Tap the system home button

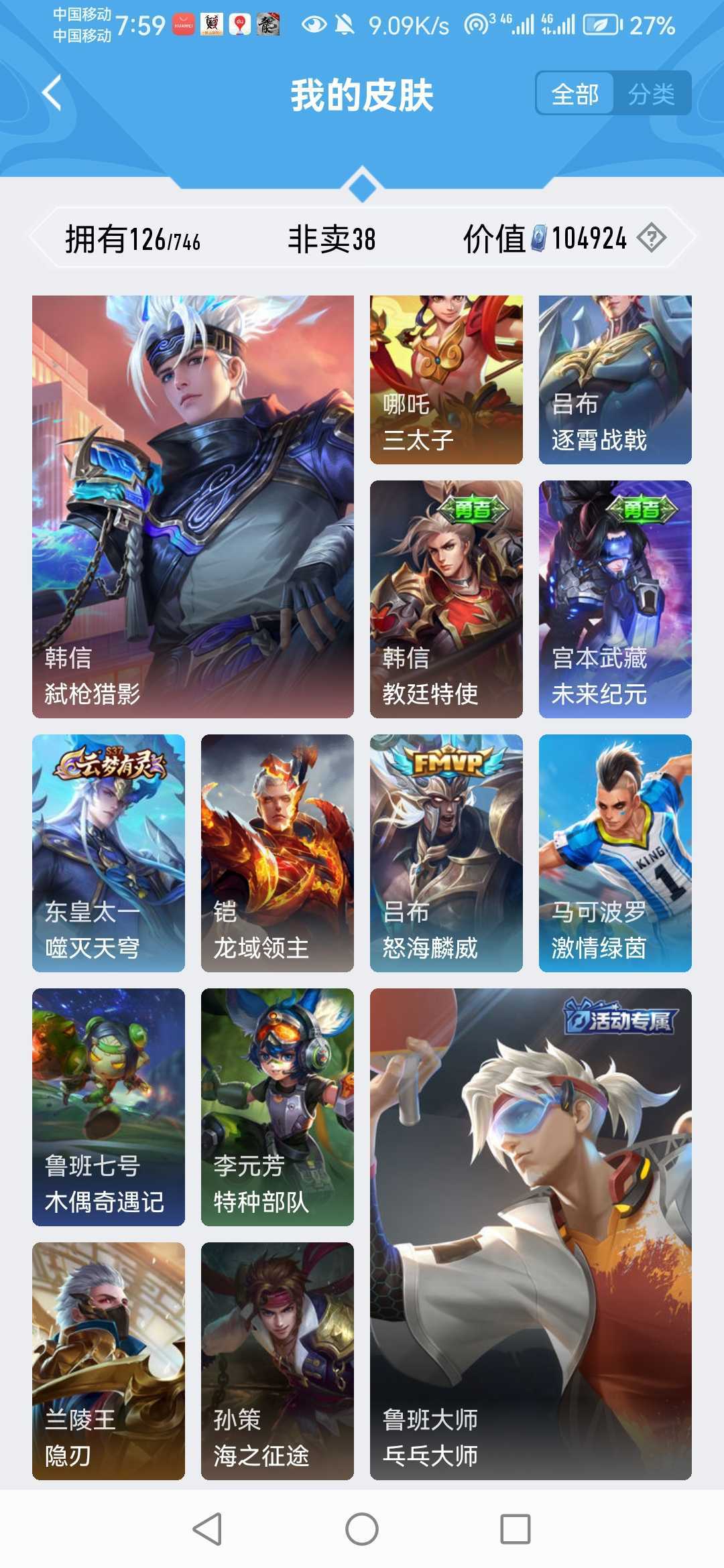tap(362, 1529)
